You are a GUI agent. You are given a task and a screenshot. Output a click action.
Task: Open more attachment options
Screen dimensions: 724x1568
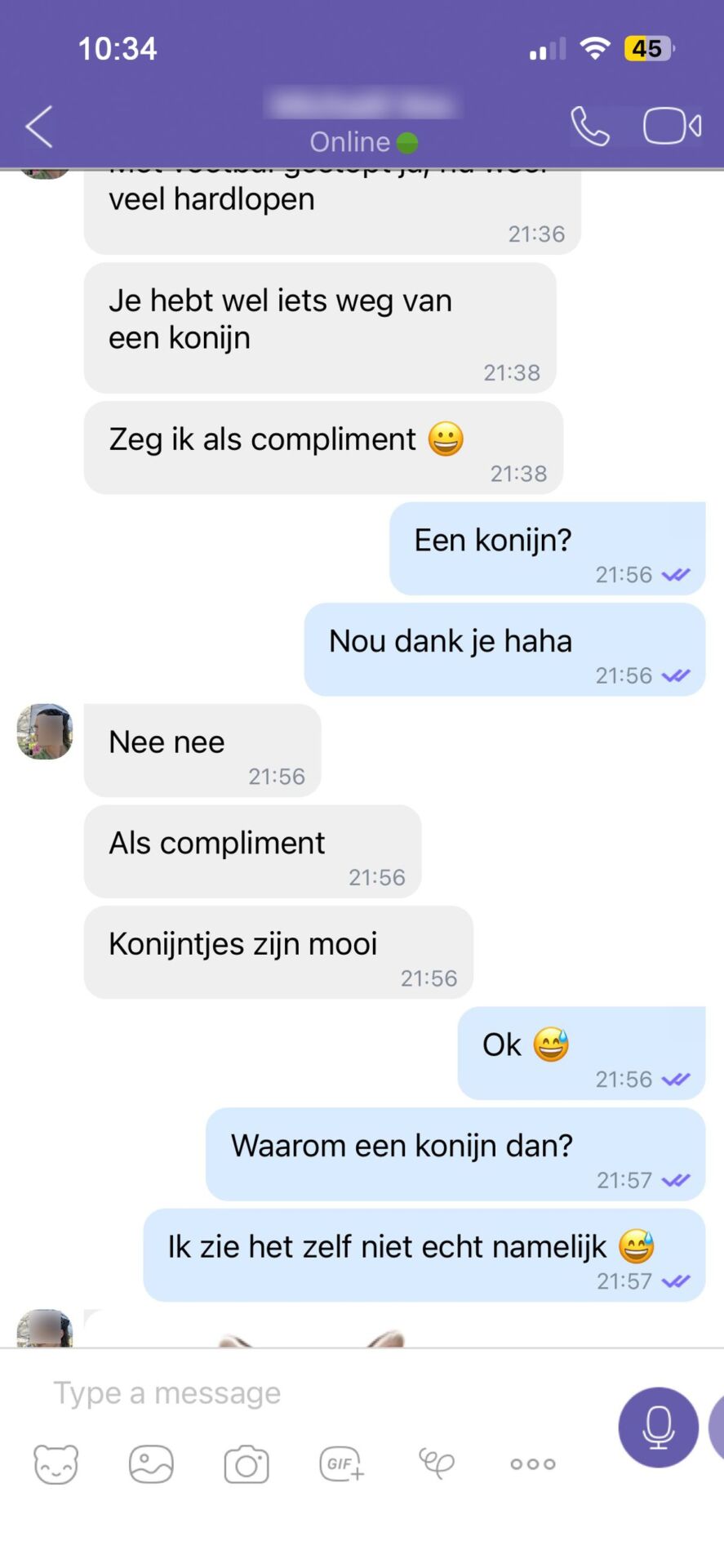pyautogui.click(x=532, y=1463)
